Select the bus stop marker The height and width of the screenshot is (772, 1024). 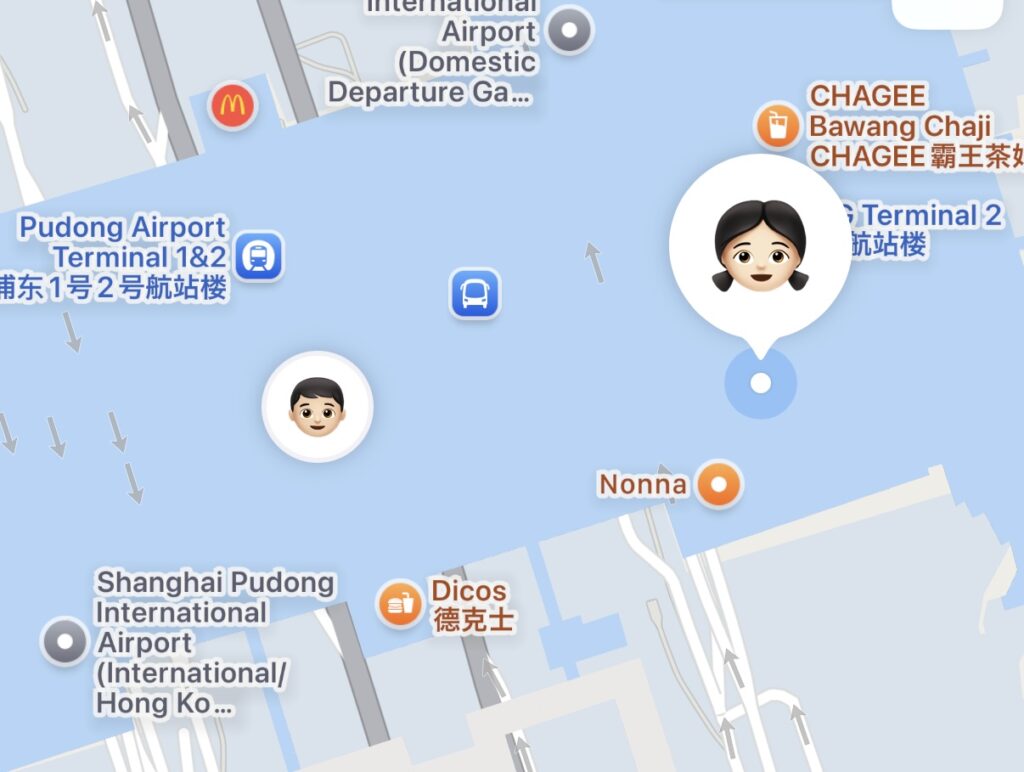pos(475,294)
